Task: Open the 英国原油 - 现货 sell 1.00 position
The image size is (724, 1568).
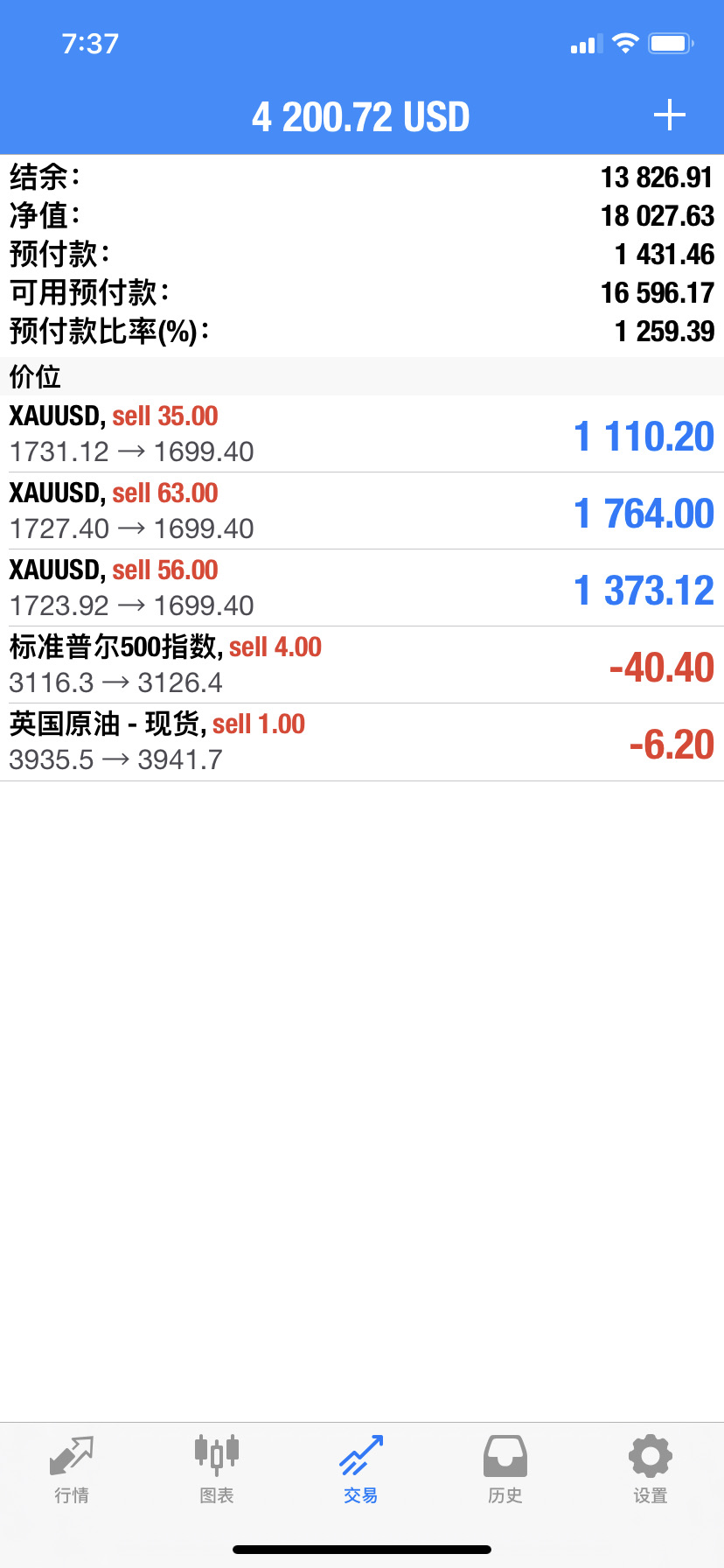Action: click(x=362, y=742)
